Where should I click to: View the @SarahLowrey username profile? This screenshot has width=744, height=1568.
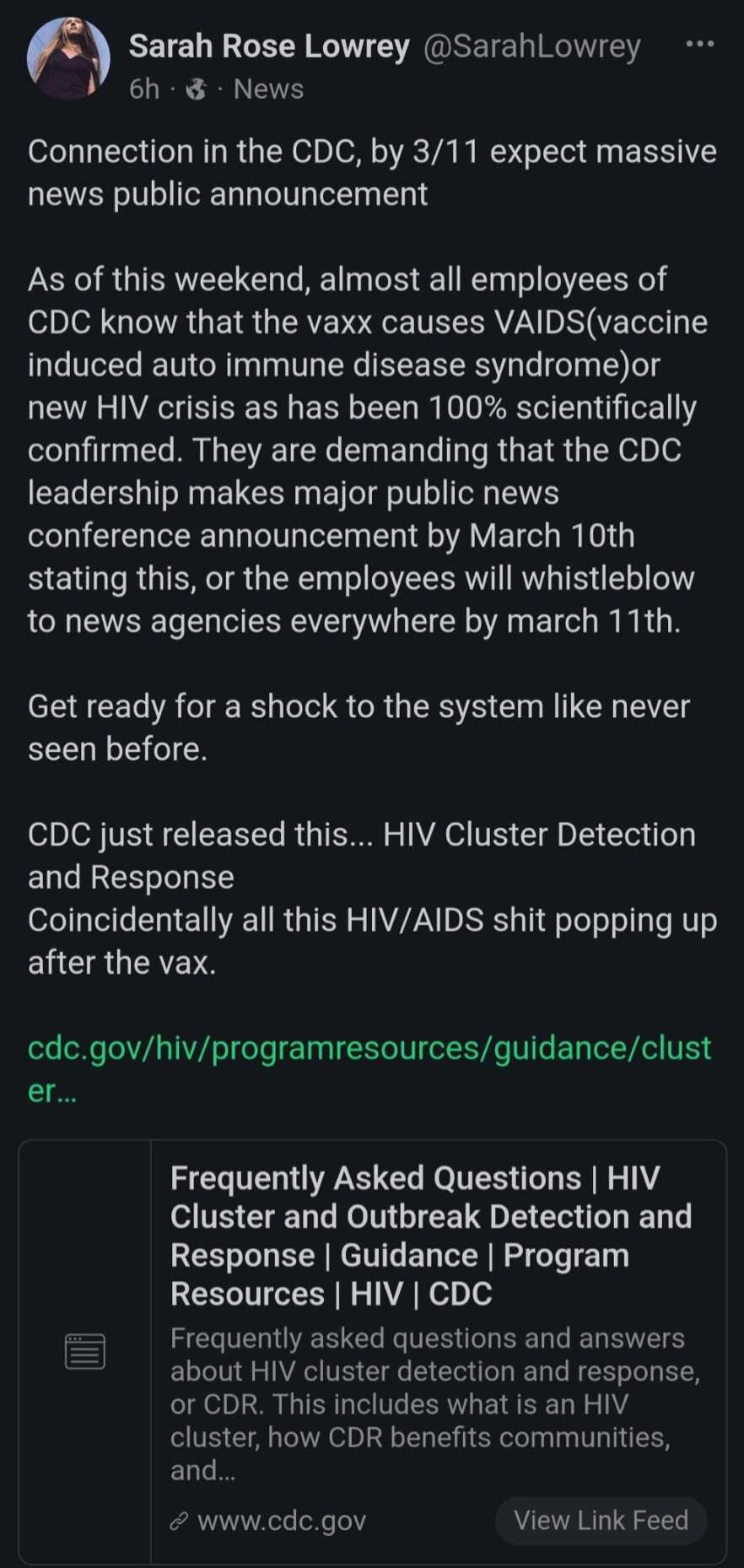531,46
